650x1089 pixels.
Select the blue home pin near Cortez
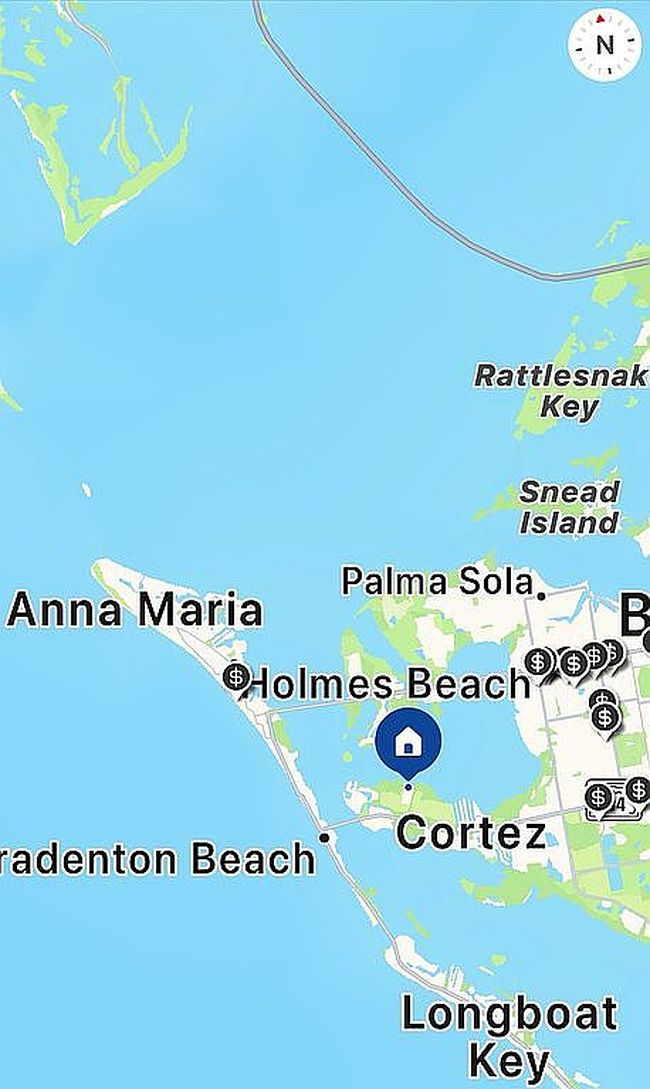coord(408,742)
